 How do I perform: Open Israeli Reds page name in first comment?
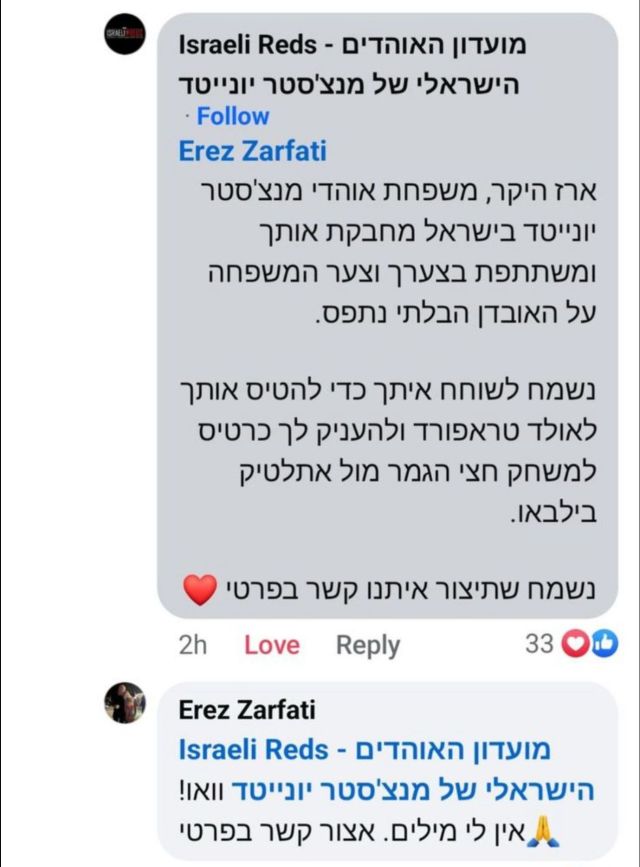coord(352,64)
